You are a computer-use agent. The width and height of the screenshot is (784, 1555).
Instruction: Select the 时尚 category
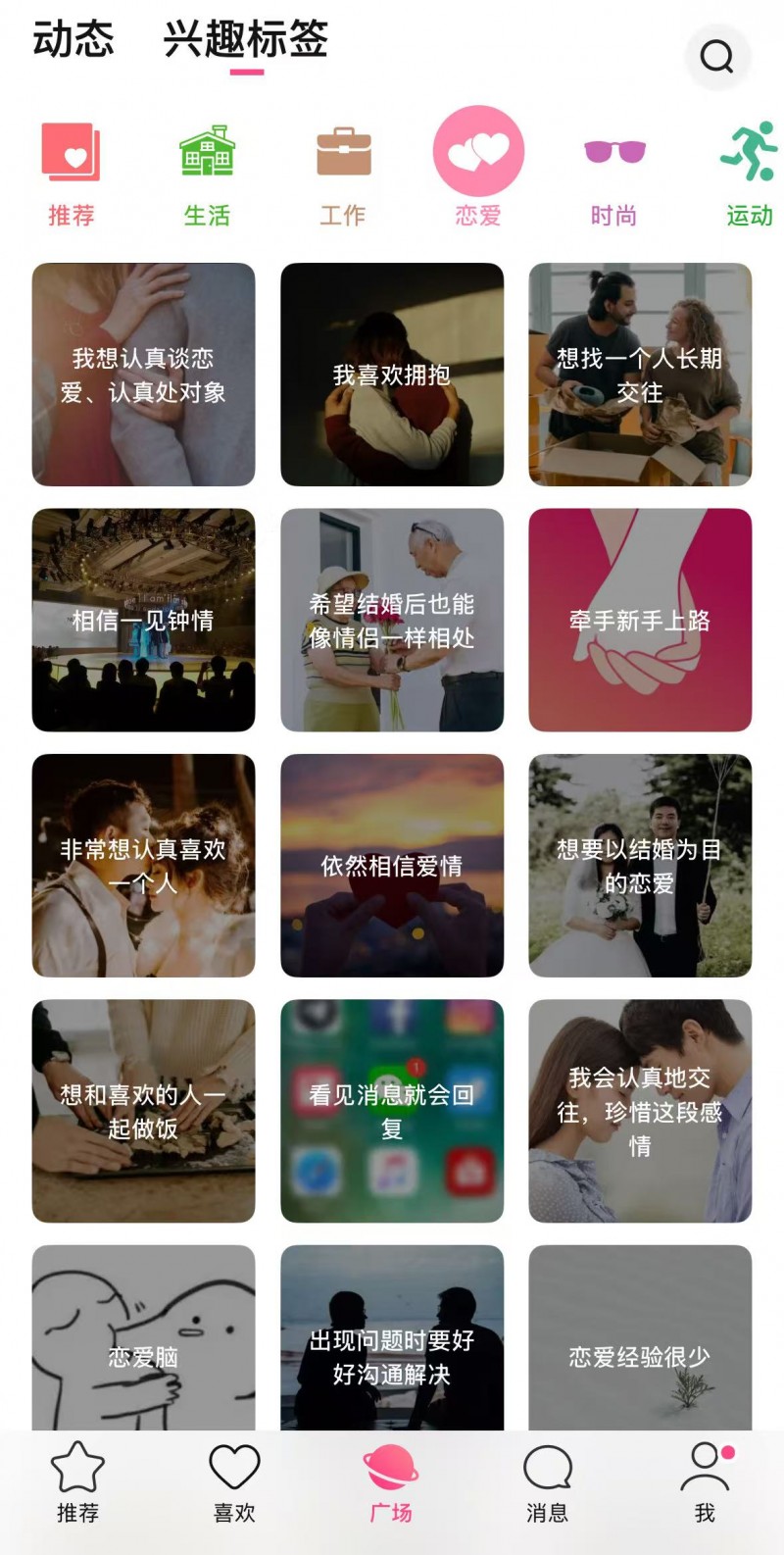614,174
